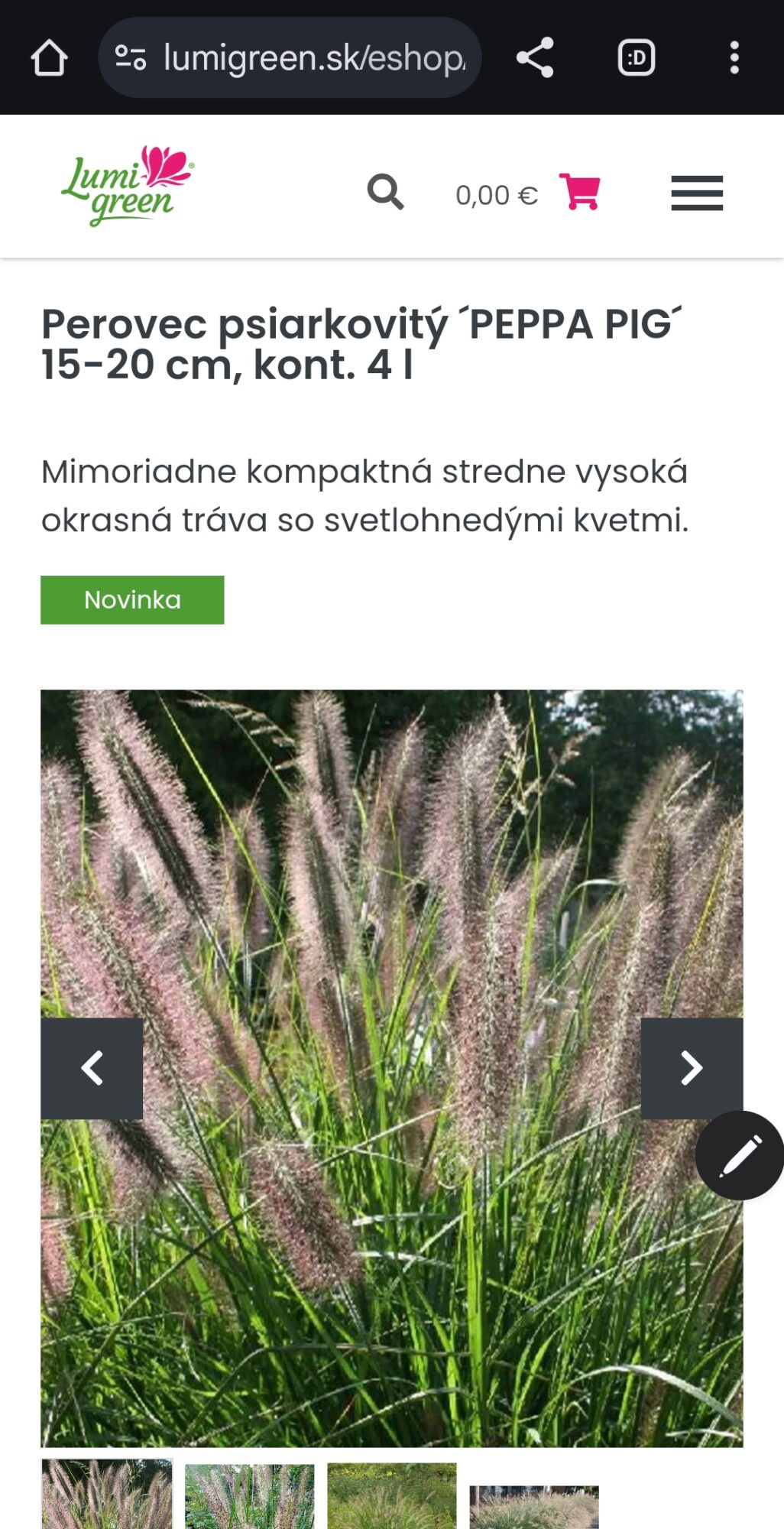This screenshot has height=1529, width=784.
Task: Open the site search magnifier
Action: (x=386, y=192)
